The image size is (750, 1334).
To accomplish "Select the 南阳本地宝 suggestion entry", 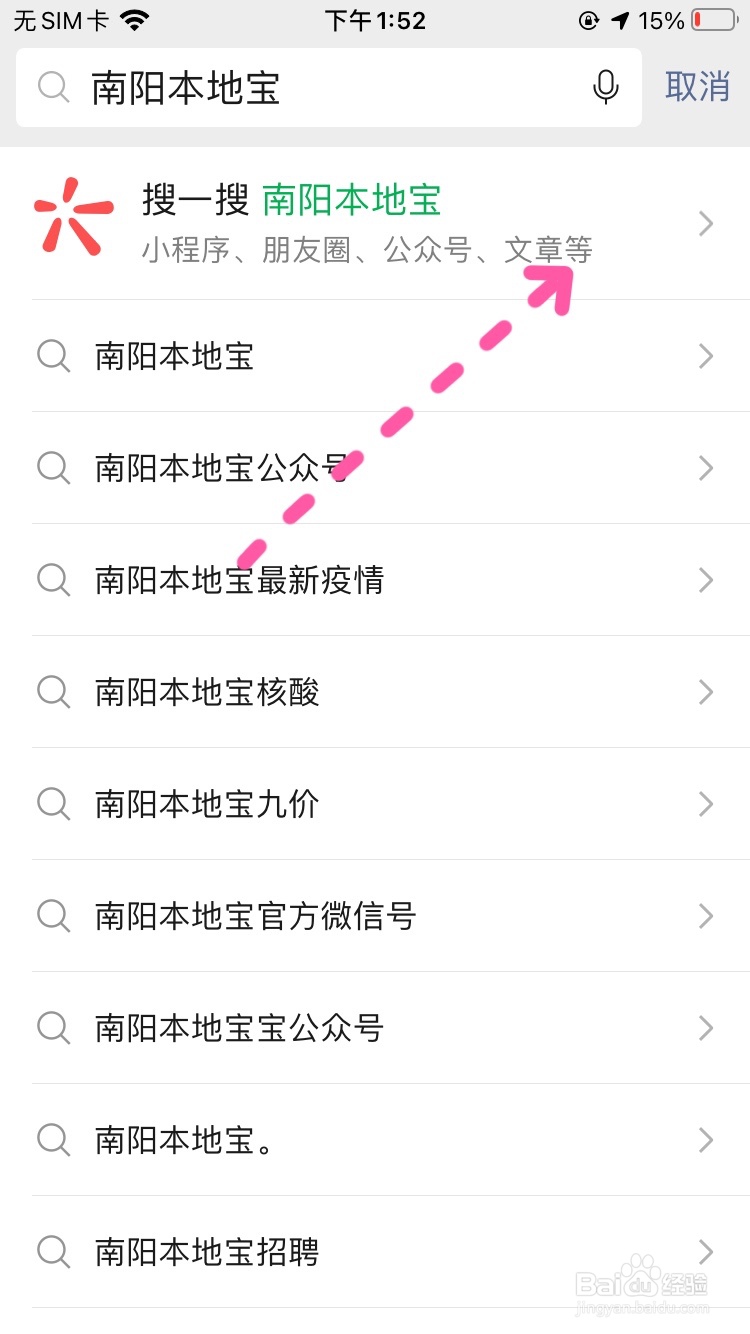I will pos(172,356).
